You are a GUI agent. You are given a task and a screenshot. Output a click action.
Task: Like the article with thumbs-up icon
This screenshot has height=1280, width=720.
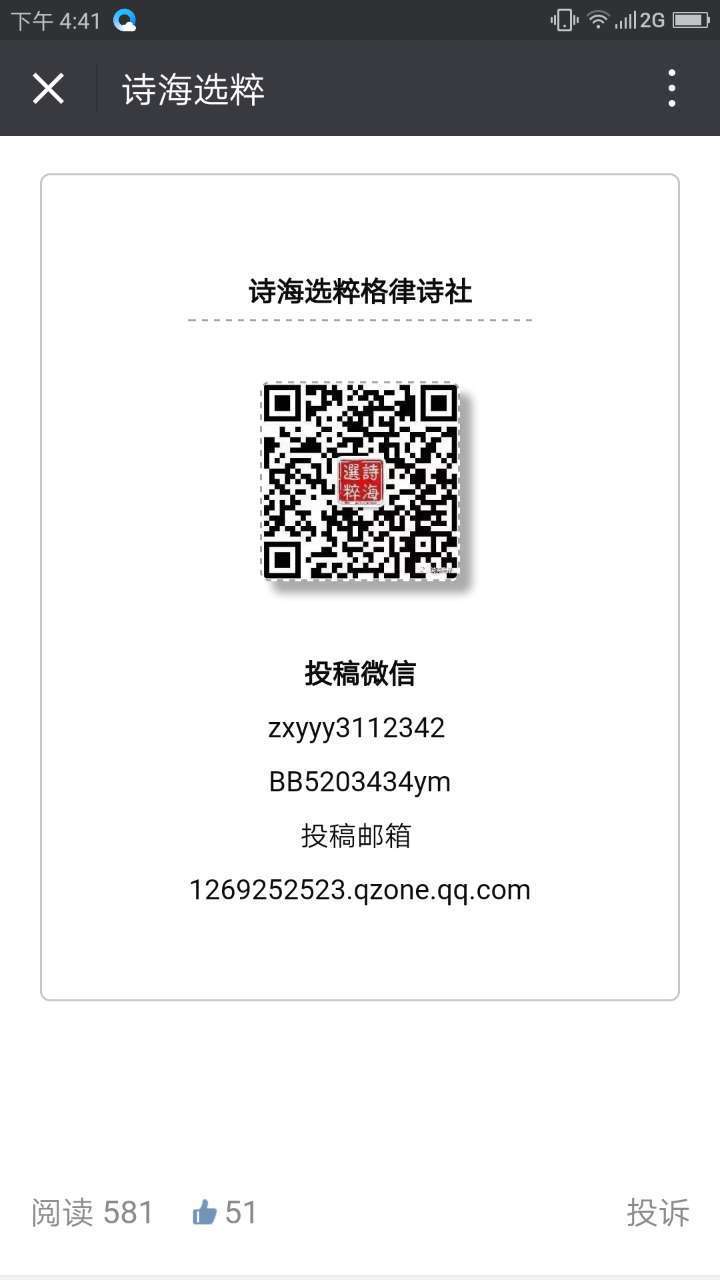206,1213
